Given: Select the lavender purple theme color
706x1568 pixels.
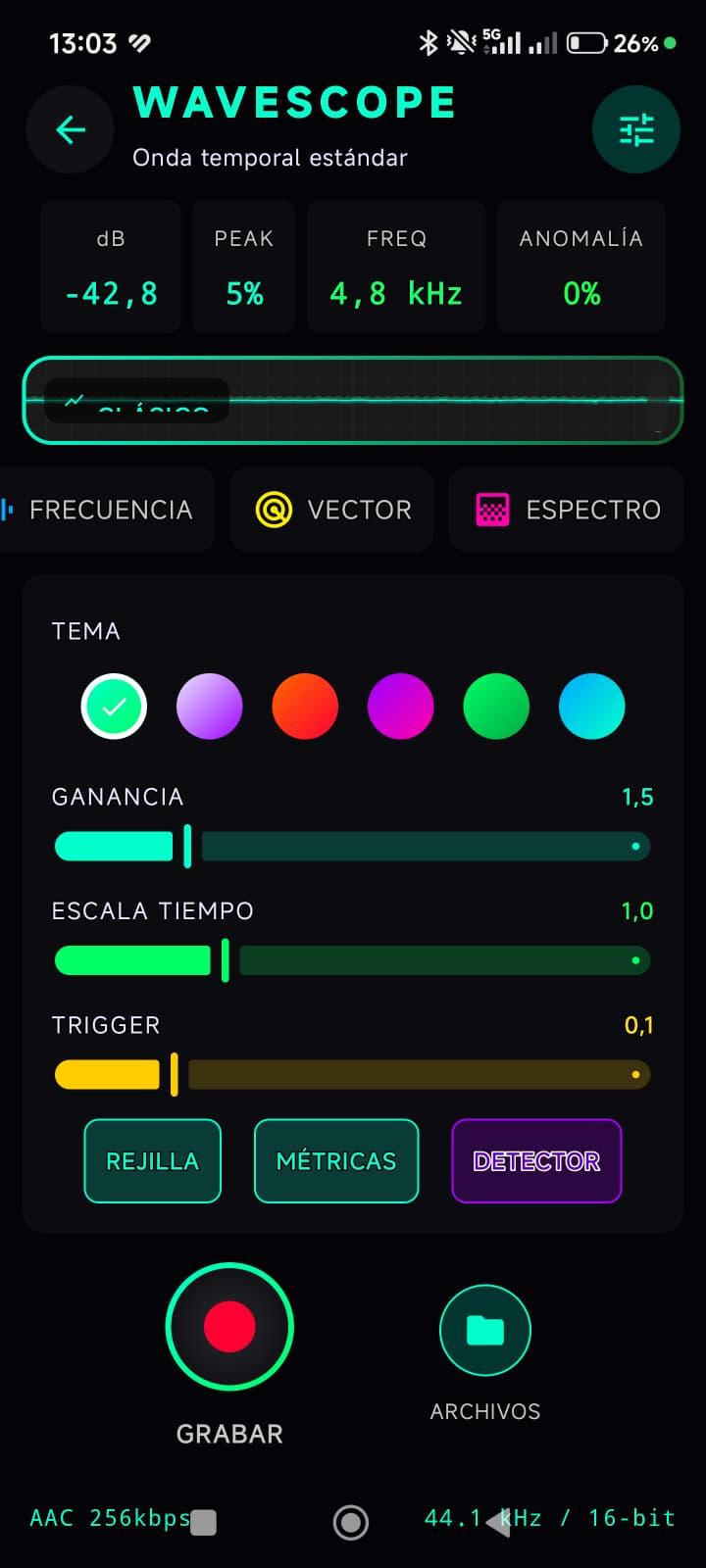Looking at the screenshot, I should [209, 706].
